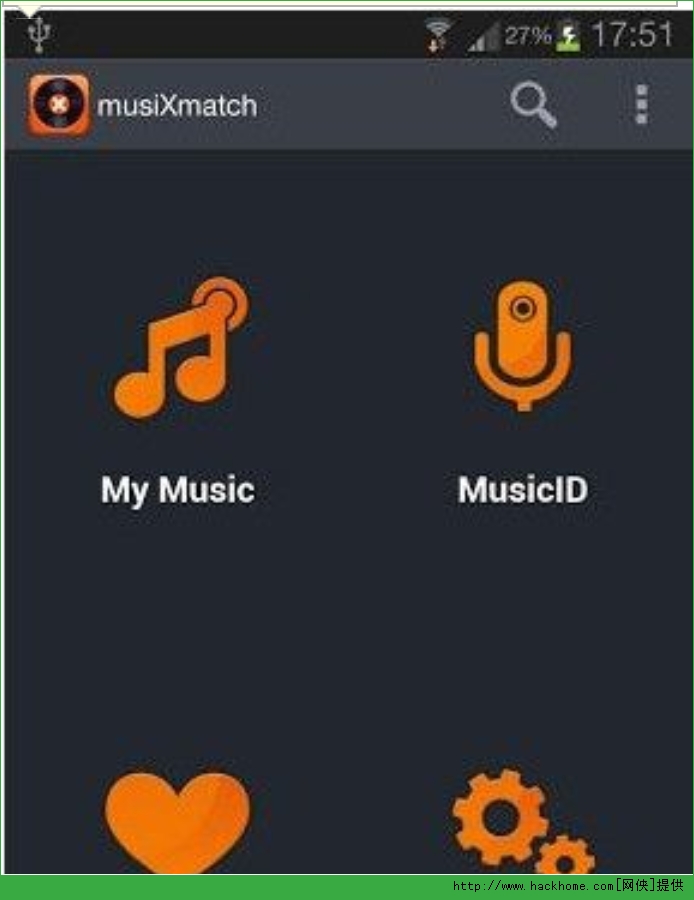
Task: Tap the musiXmatch app logo
Action: tap(59, 105)
